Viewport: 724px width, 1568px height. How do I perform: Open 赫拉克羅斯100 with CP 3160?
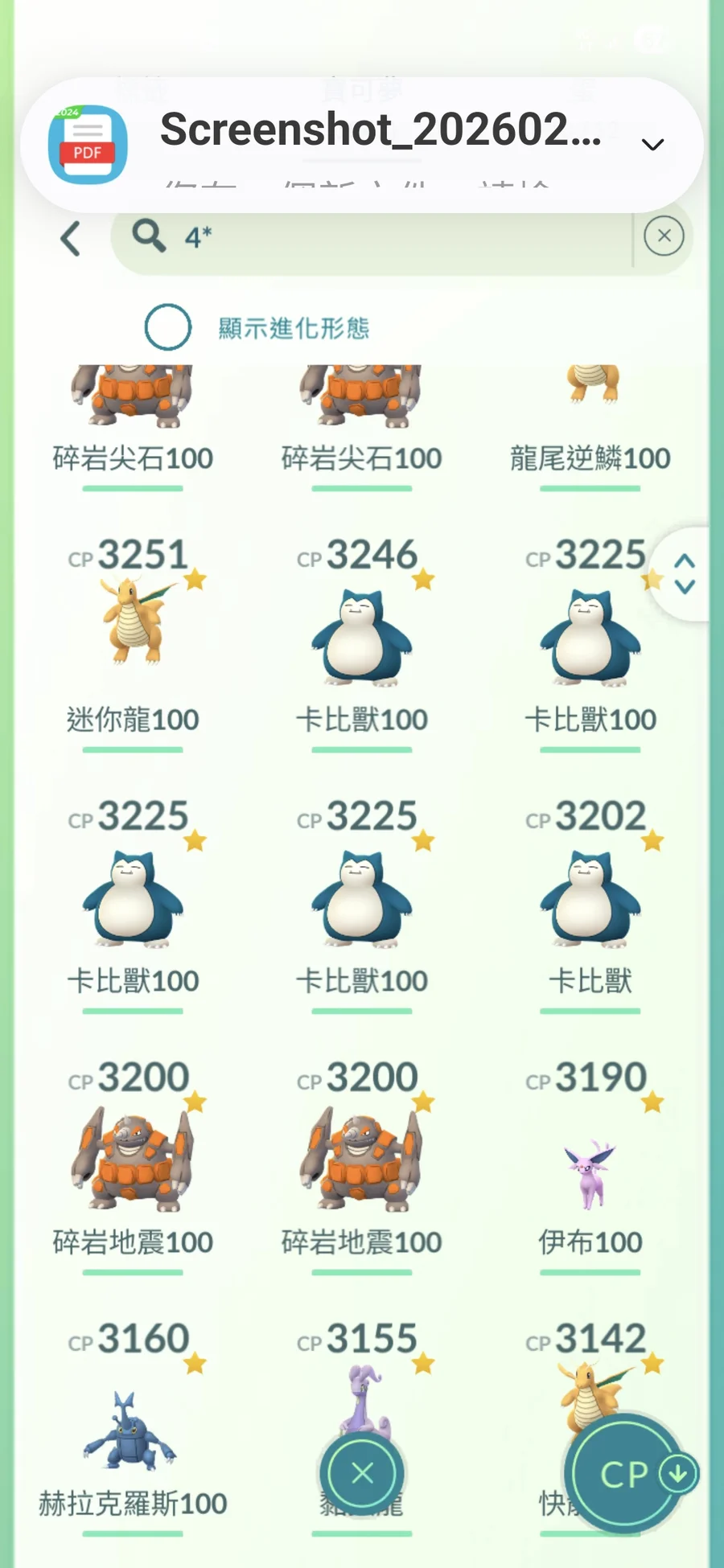point(133,1423)
